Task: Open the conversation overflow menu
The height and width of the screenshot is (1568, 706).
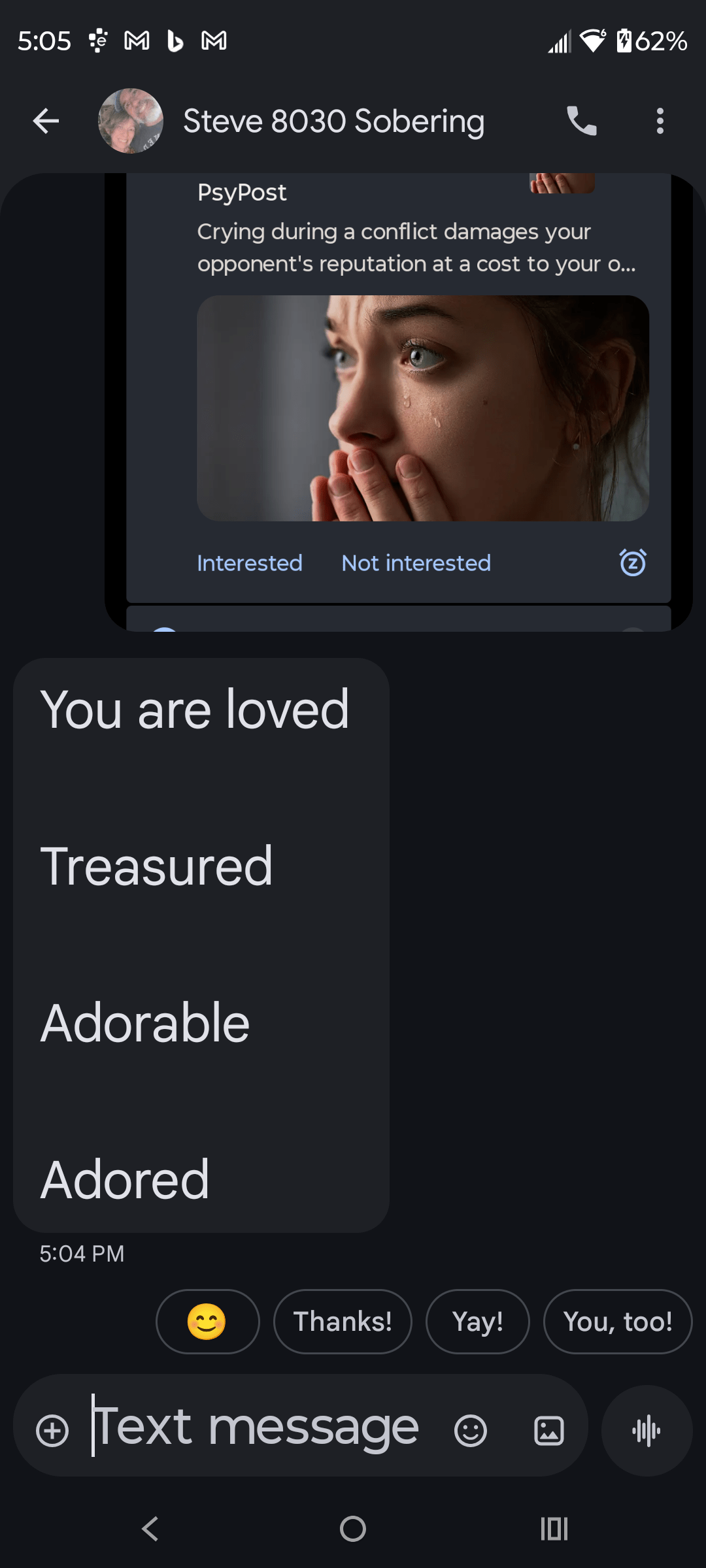Action: pos(660,121)
